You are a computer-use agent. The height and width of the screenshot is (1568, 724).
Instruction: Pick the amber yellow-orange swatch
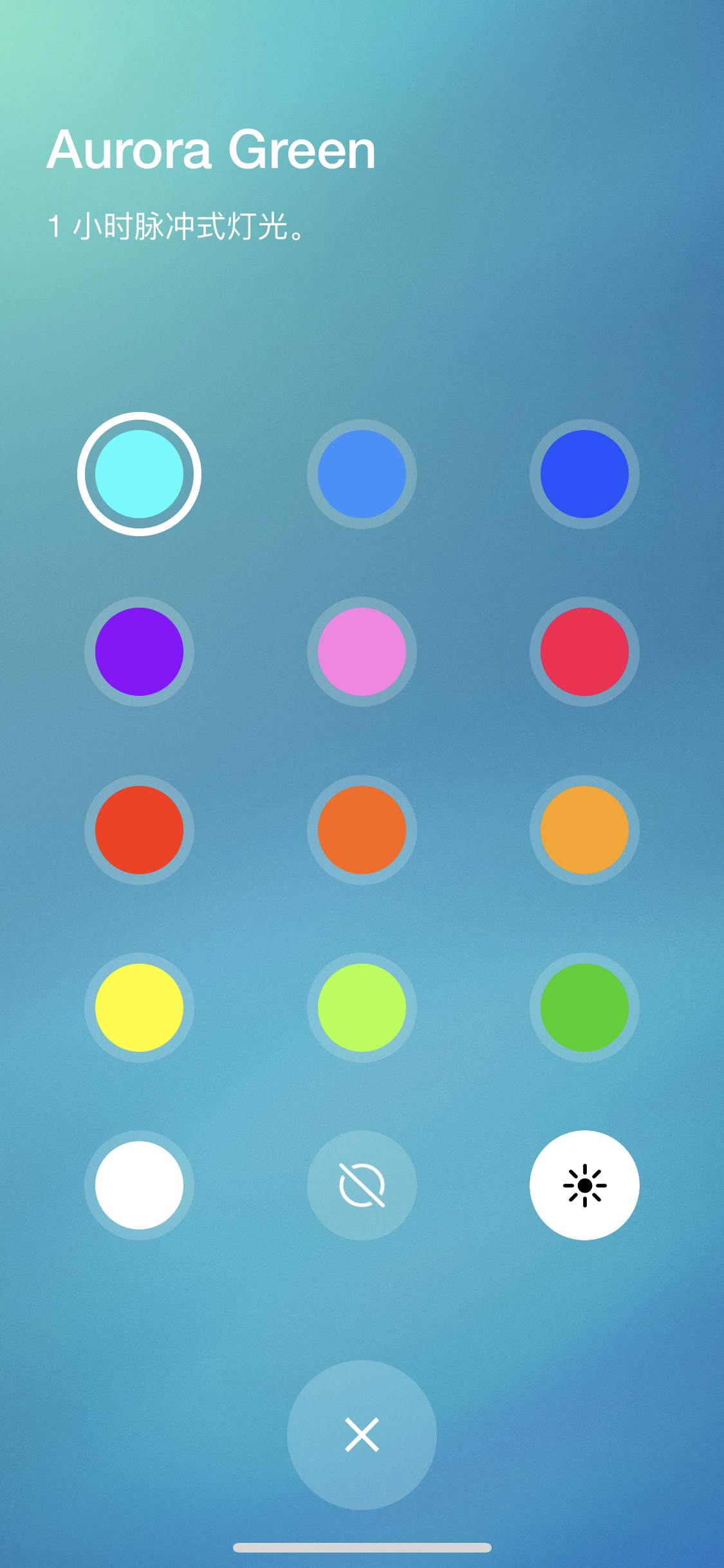tap(584, 830)
